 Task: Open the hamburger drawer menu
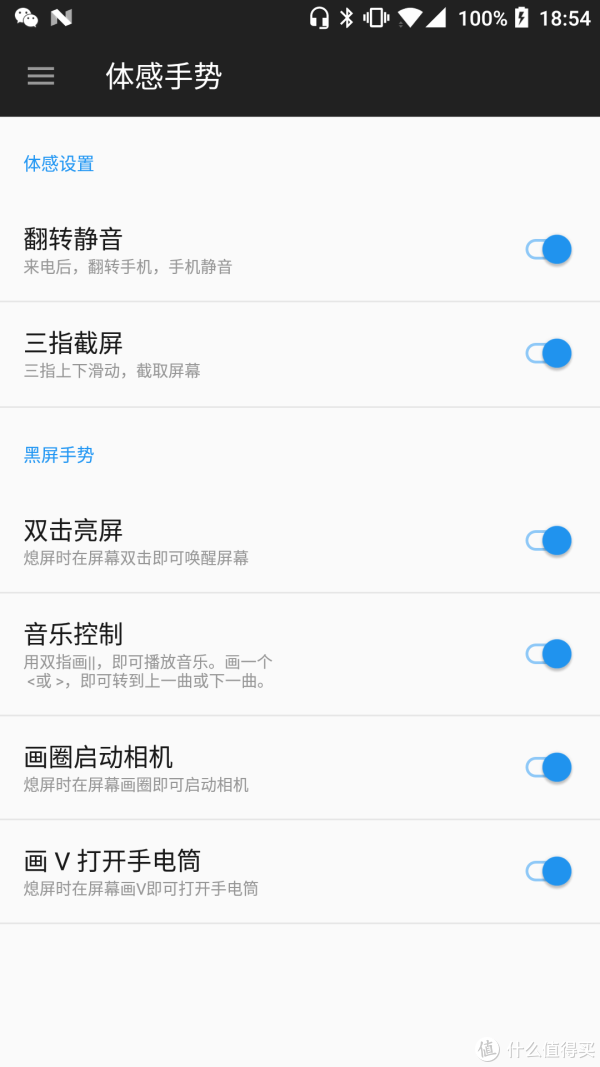pyautogui.click(x=41, y=76)
